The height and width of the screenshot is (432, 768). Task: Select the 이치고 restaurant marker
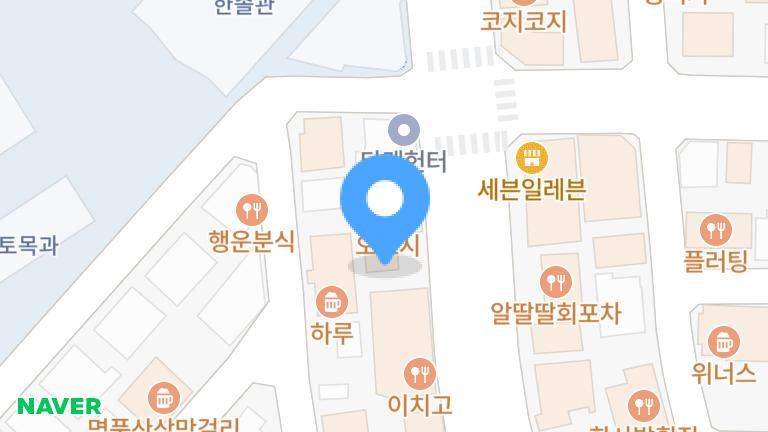(x=420, y=375)
